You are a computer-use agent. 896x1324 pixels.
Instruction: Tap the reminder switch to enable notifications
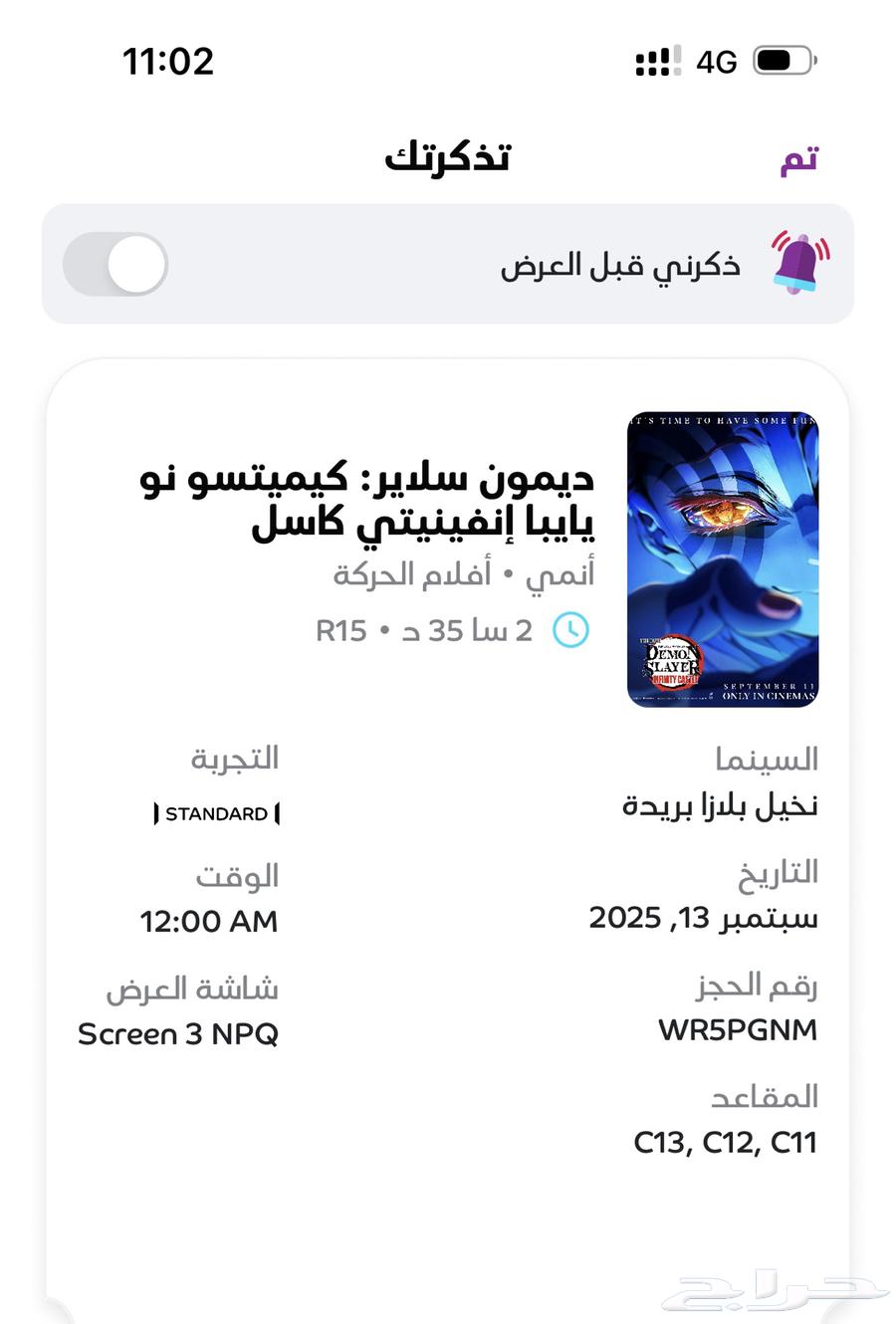(x=114, y=264)
